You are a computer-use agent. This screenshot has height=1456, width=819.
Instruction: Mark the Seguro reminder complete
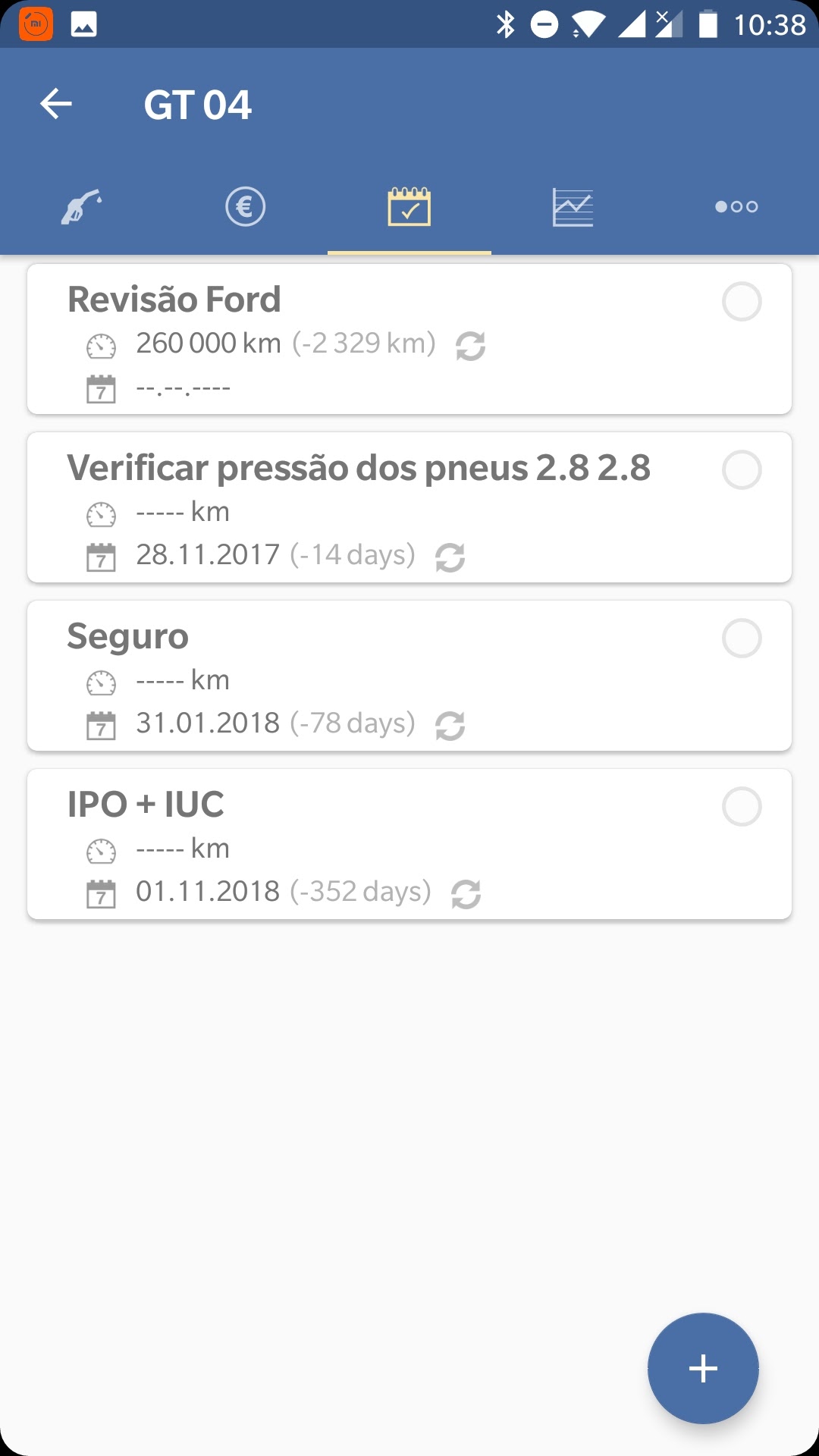pyautogui.click(x=742, y=639)
